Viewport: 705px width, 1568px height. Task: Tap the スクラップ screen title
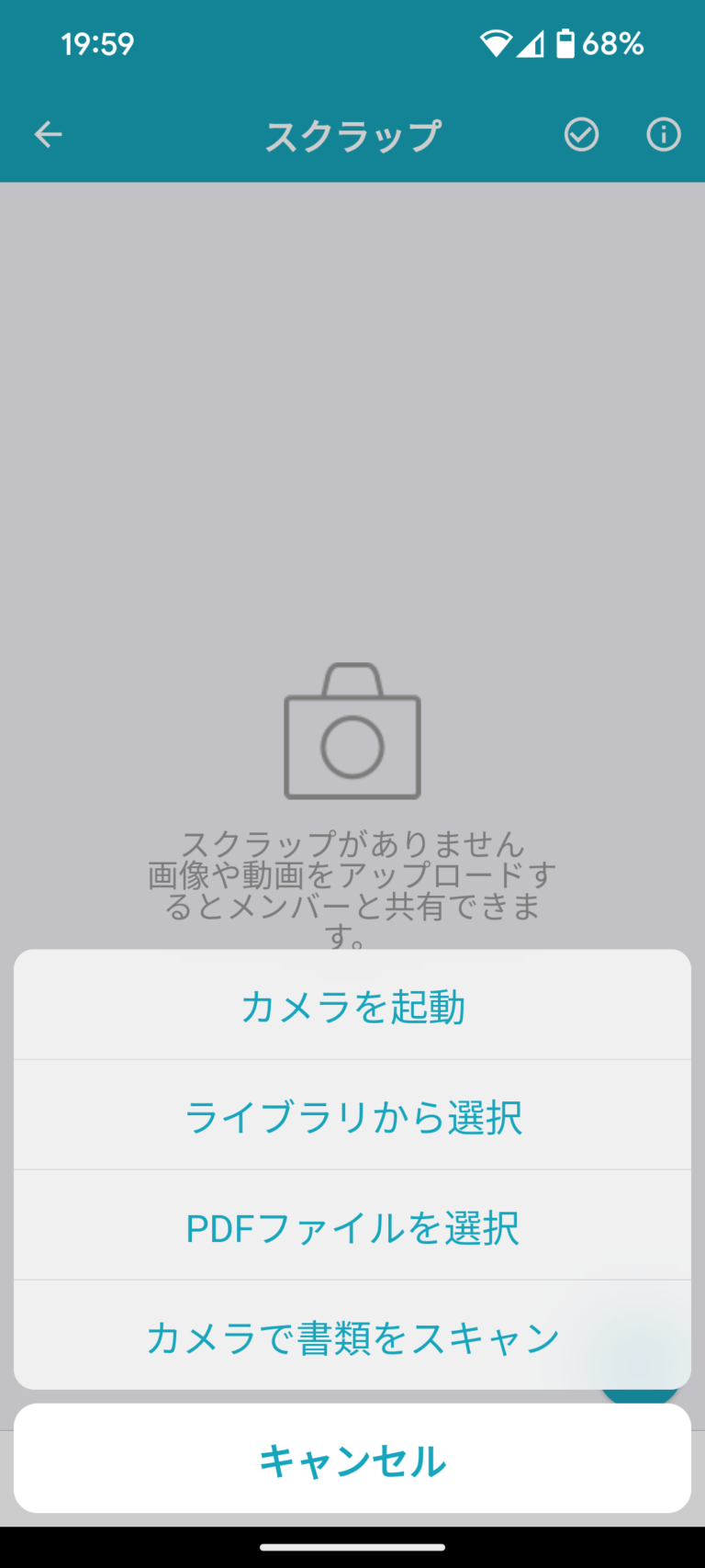(x=352, y=134)
